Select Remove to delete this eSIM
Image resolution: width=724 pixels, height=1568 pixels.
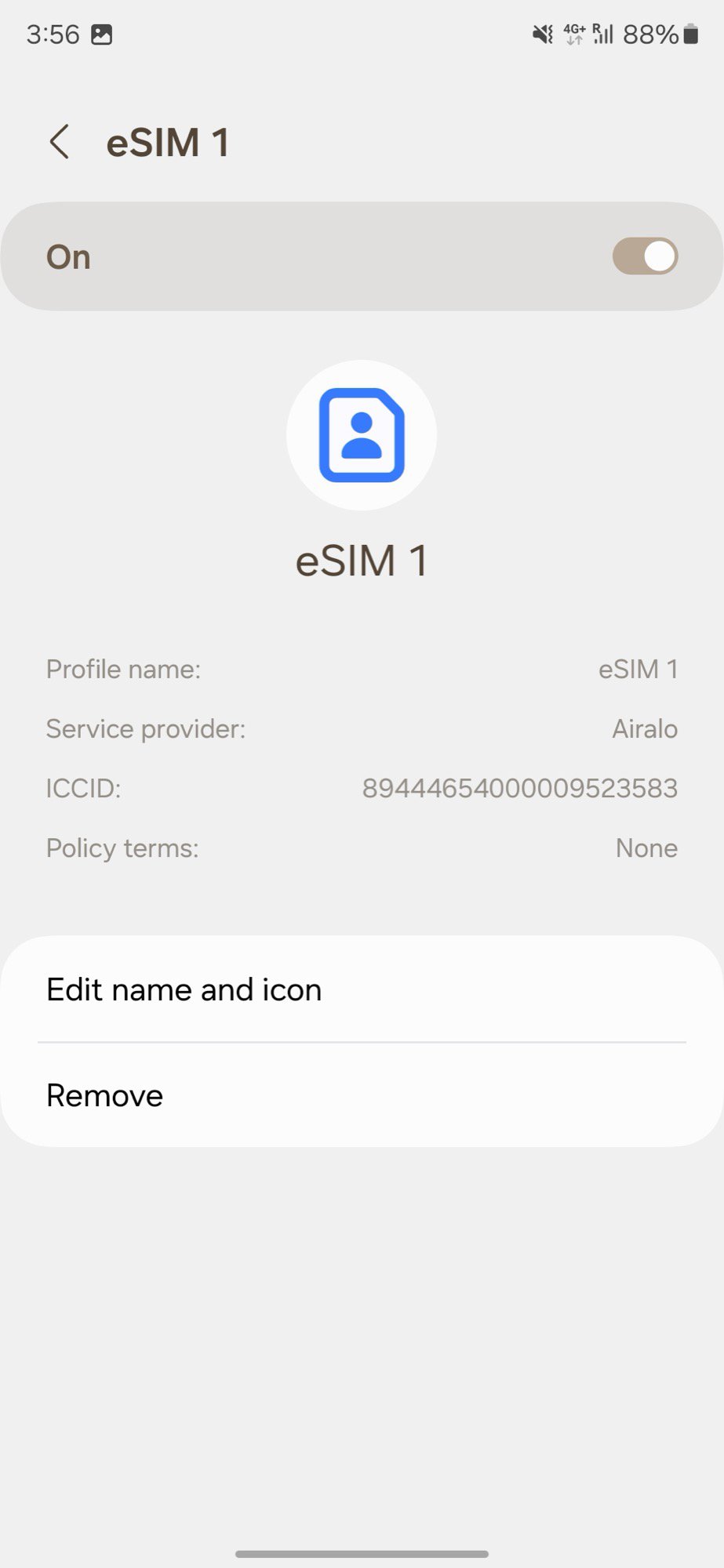[x=105, y=1095]
